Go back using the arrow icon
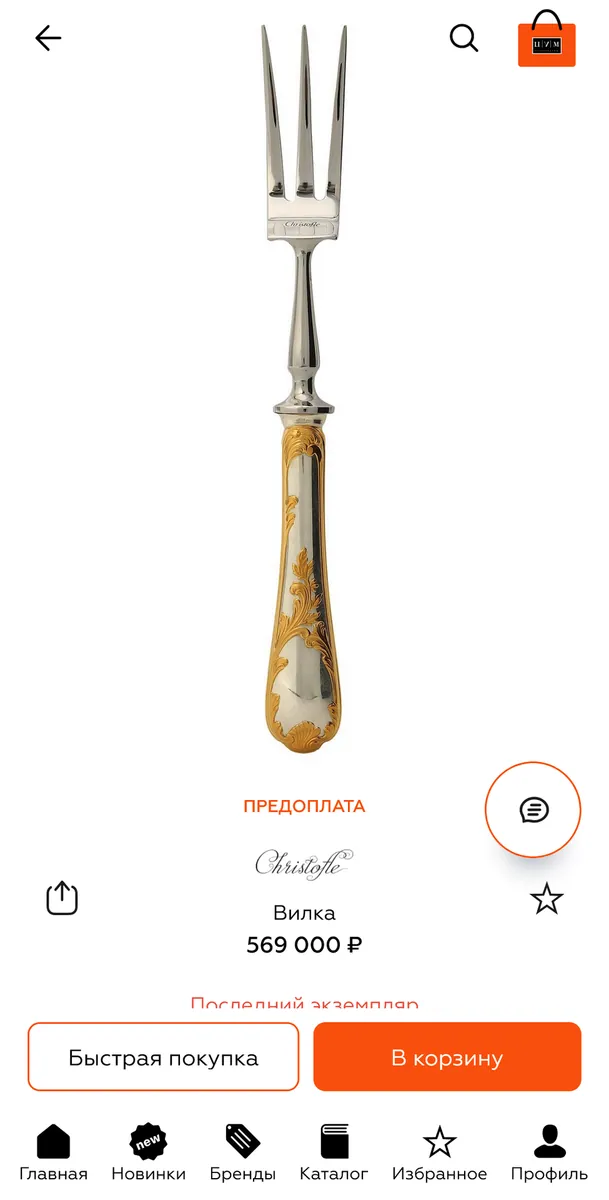Image resolution: width=609 pixels, height=1200 pixels. pyautogui.click(x=48, y=39)
